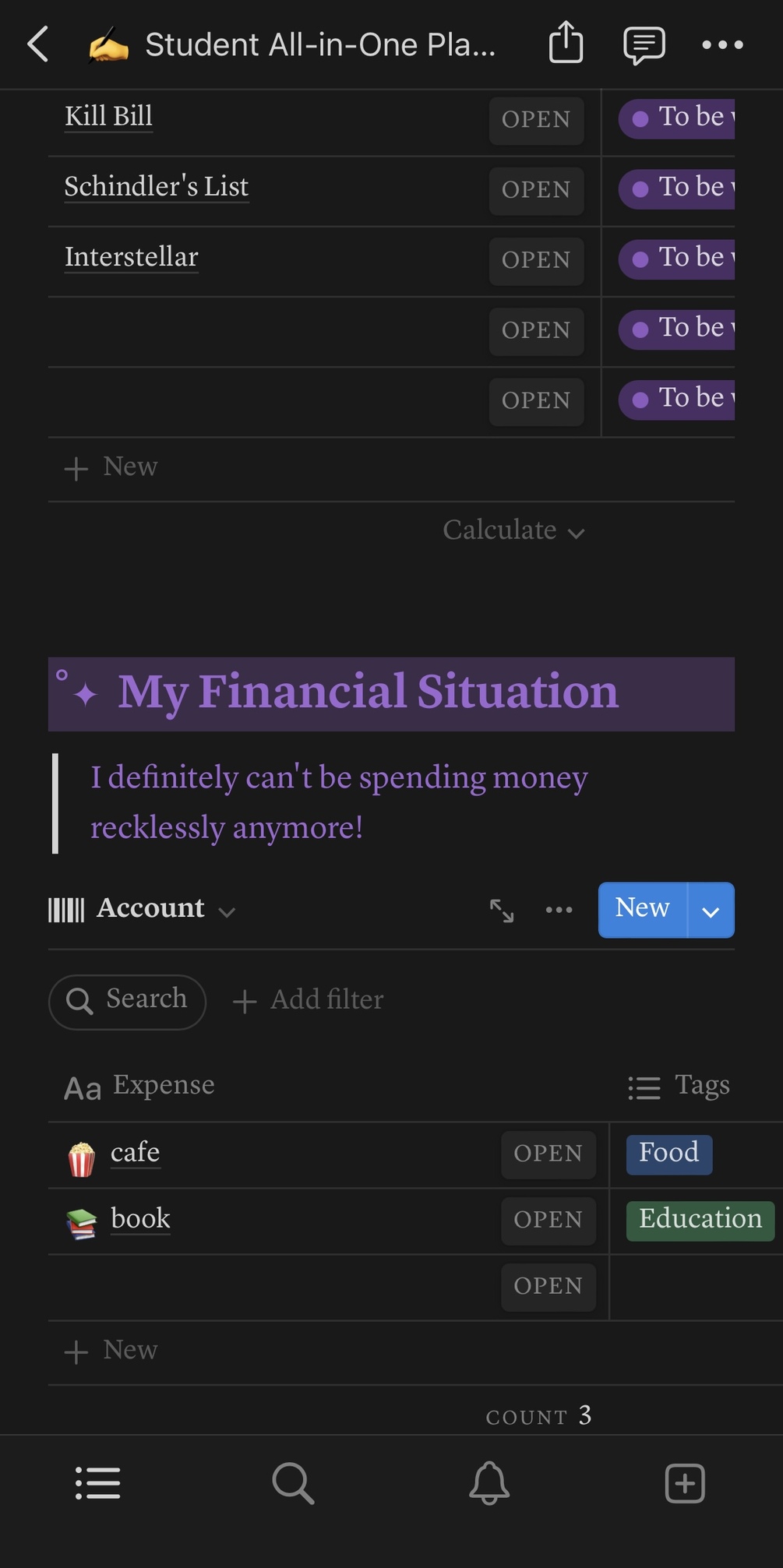
Task: Open the cafe expense entry
Action: pos(548,1154)
